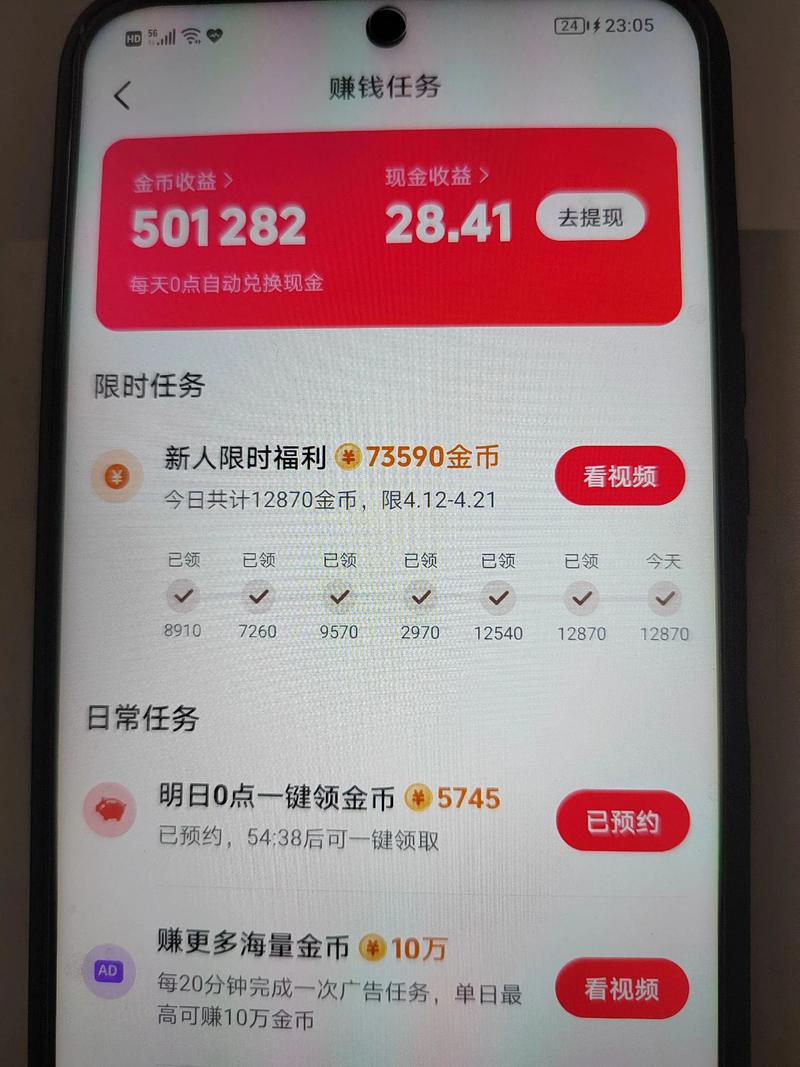Tap 已预约 for 明日0点一键领金币

point(622,822)
